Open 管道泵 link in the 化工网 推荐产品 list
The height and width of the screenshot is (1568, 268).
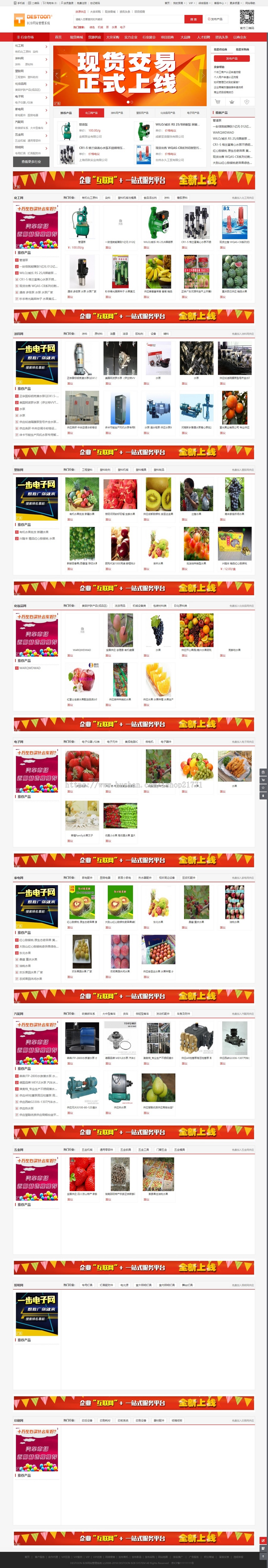tap(24, 260)
